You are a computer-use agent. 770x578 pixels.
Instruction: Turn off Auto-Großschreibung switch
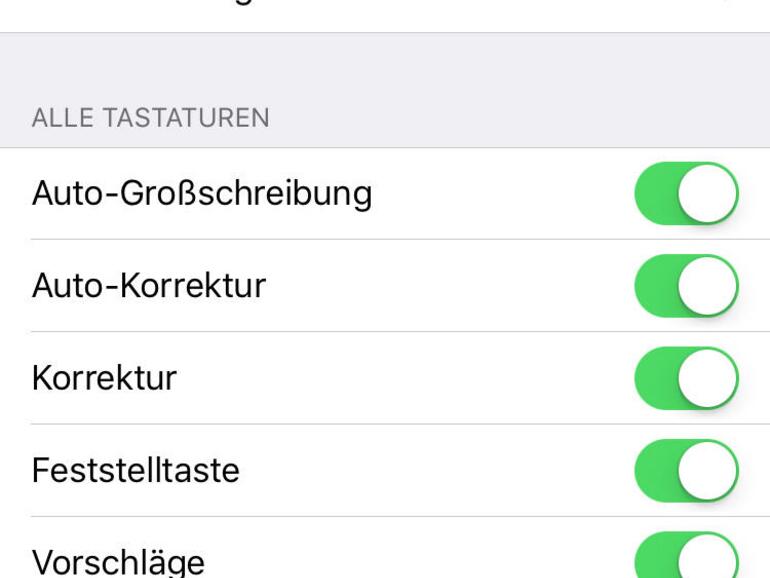click(686, 193)
